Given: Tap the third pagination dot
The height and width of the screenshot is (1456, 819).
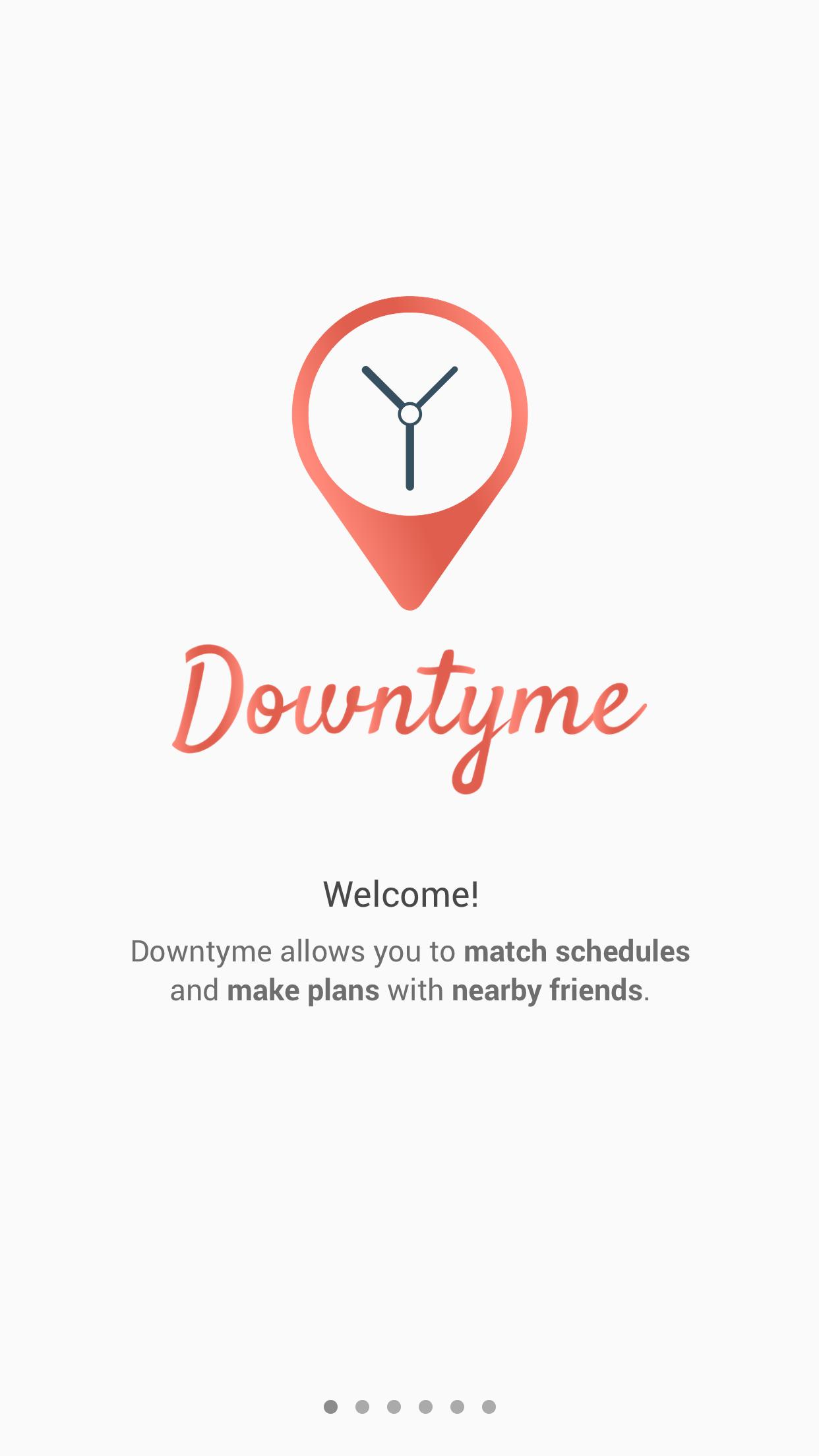Looking at the screenshot, I should click(x=394, y=1405).
